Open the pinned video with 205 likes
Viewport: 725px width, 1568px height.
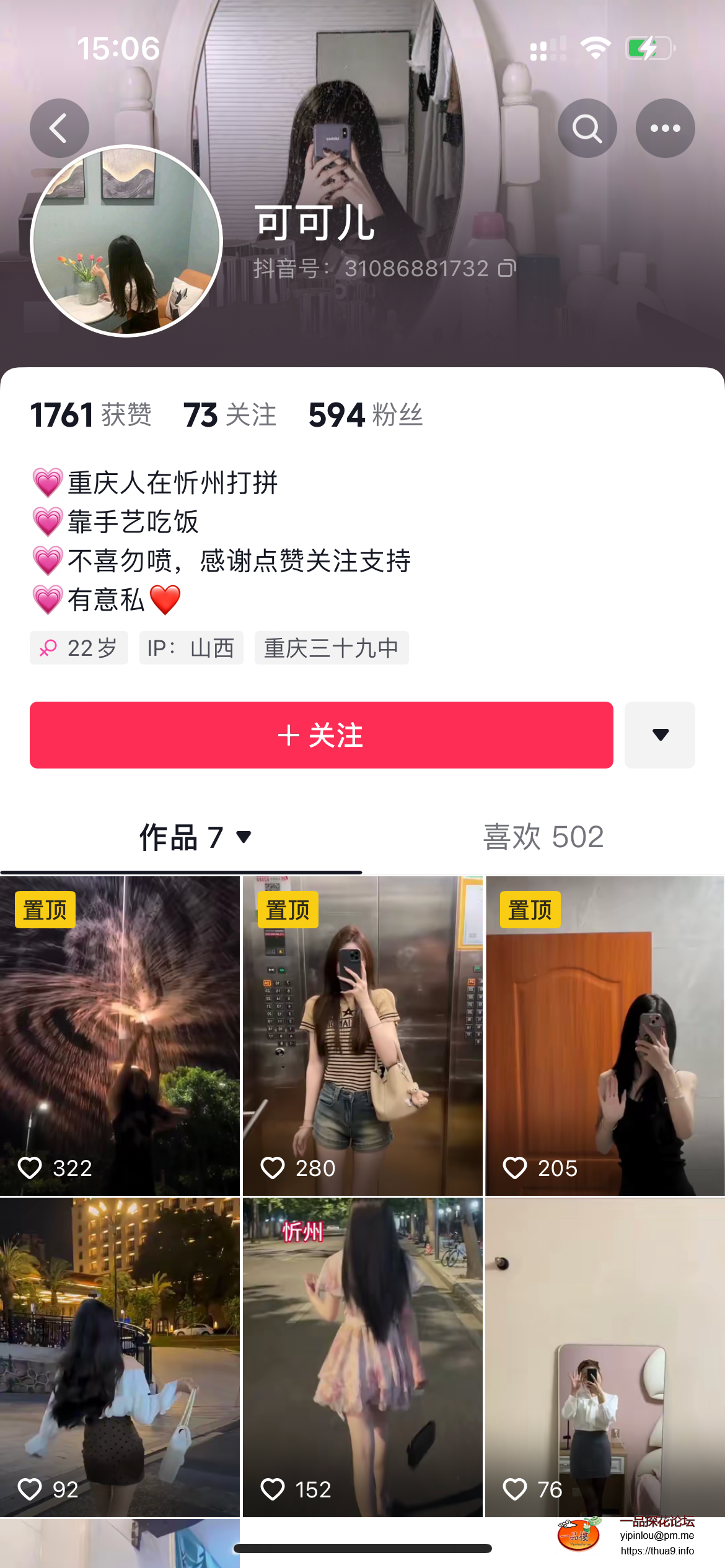(x=605, y=1035)
